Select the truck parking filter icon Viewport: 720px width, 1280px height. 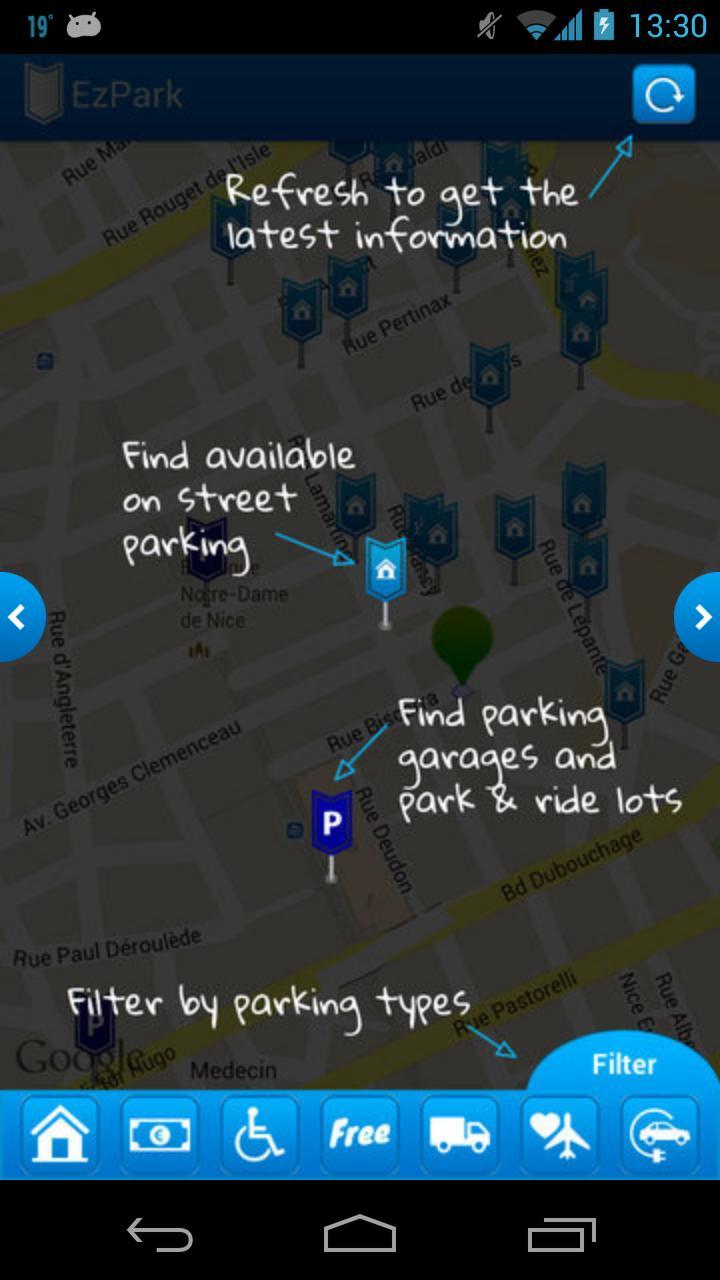[x=460, y=1133]
